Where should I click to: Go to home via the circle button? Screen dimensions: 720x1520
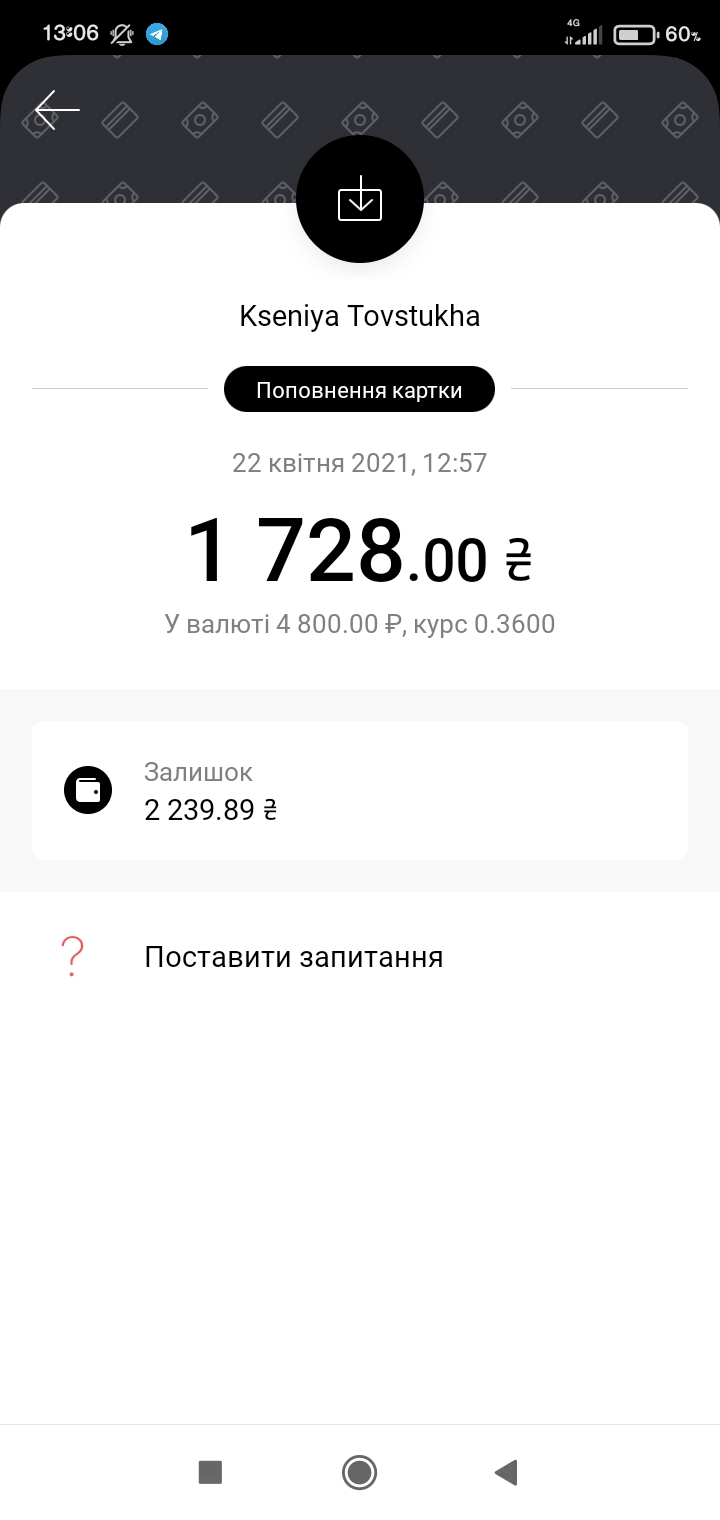coord(359,1472)
